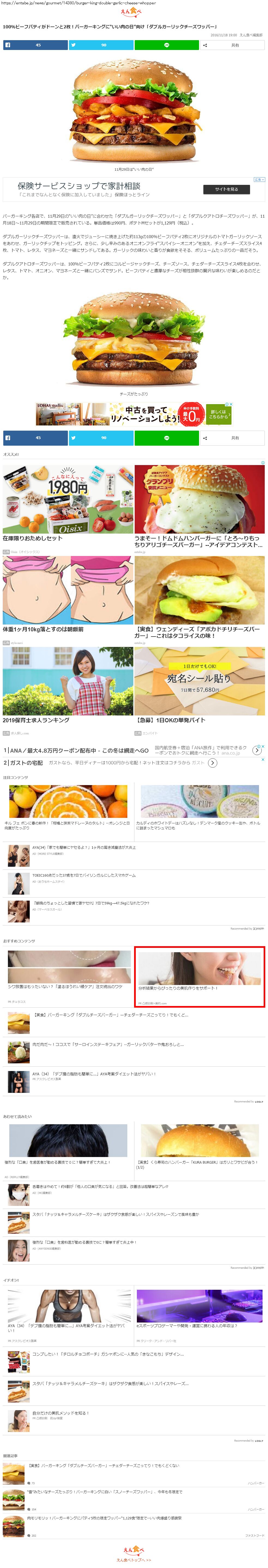Go to えん食べトップへ link
This screenshot has height=1568, width=268.
[x=134, y=1560]
